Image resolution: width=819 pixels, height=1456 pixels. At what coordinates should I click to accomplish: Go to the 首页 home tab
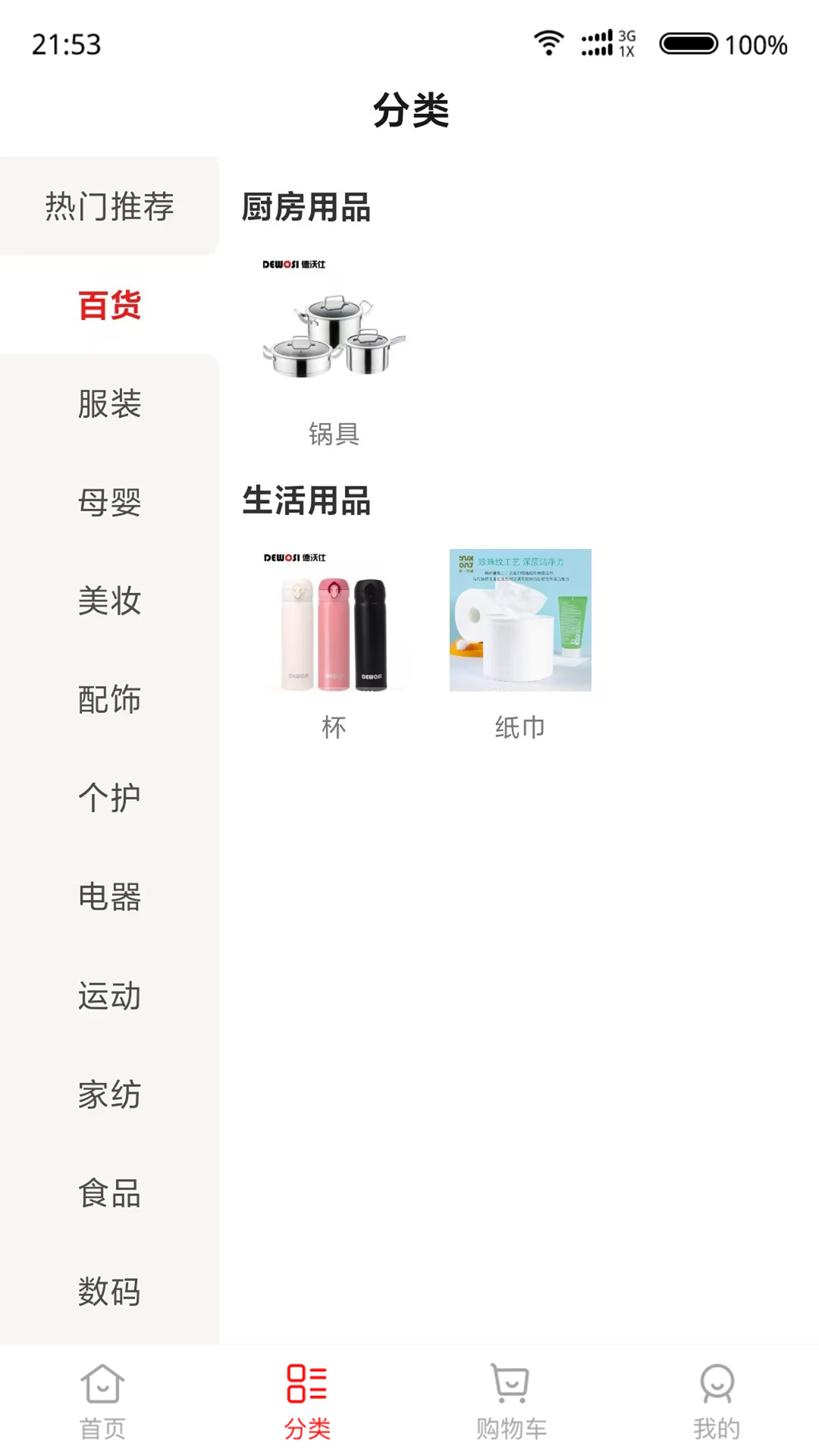coord(102,1401)
